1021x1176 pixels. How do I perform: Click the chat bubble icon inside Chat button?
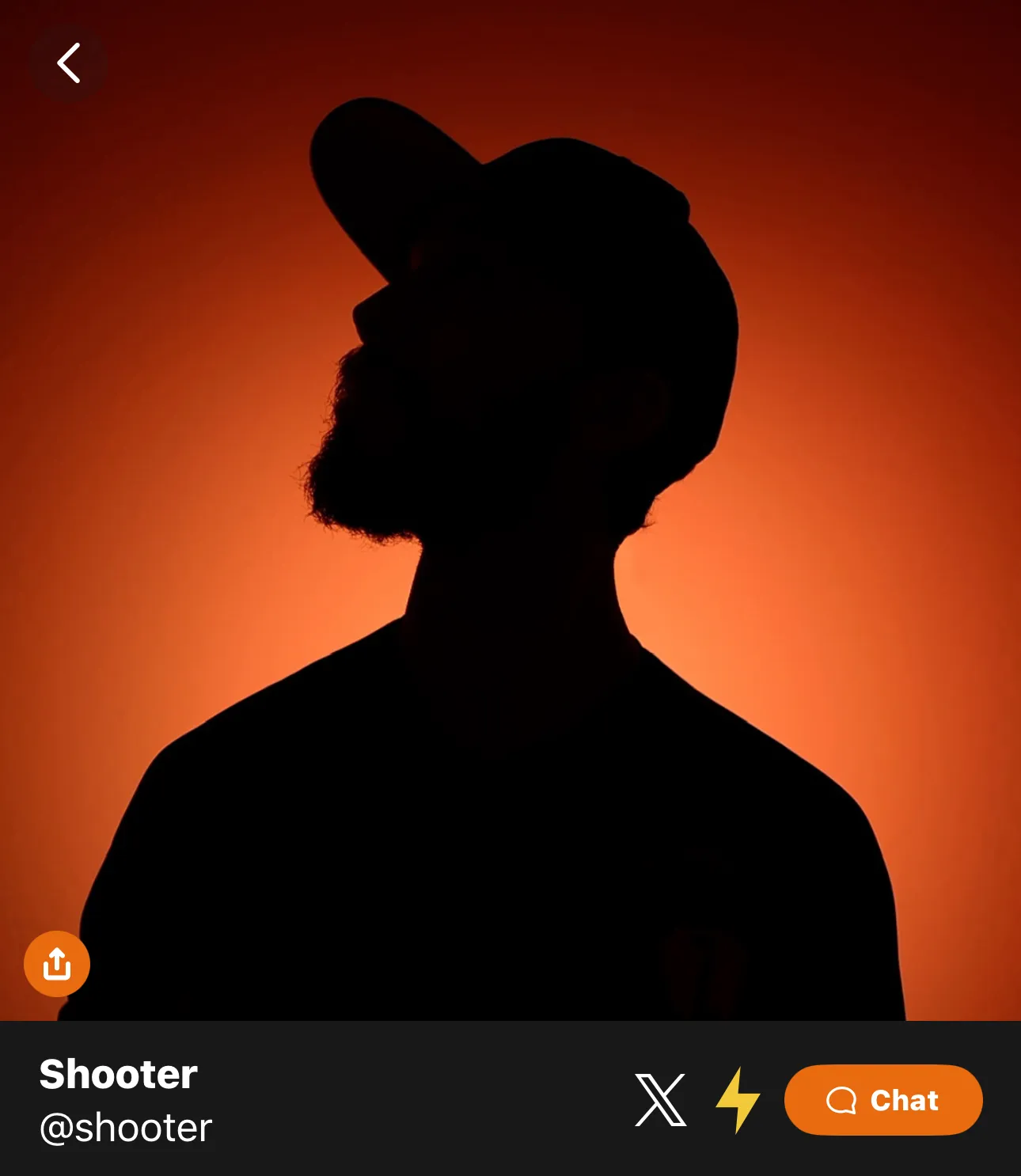point(843,1100)
